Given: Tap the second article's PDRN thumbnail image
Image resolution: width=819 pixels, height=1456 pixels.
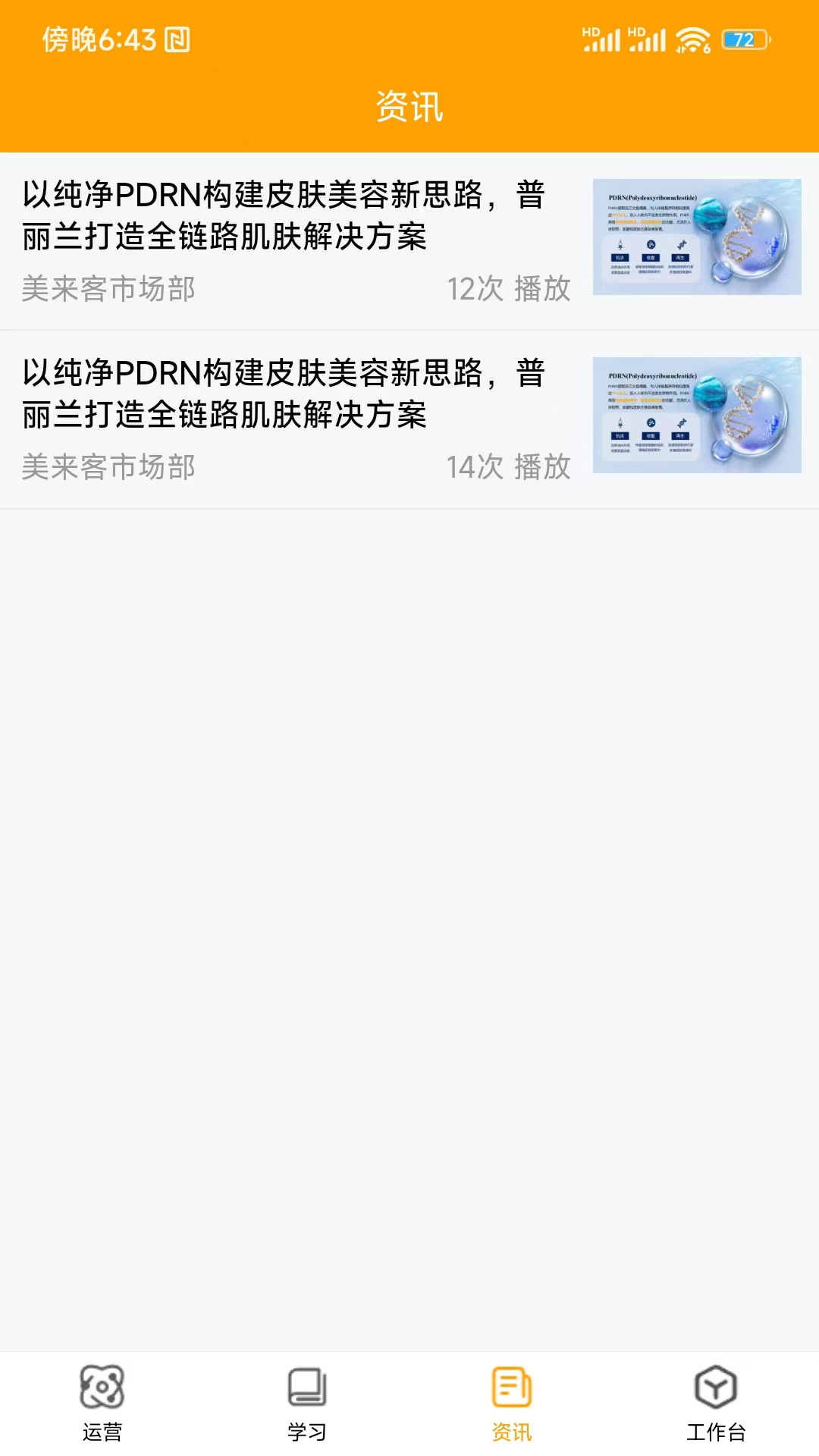Looking at the screenshot, I should (698, 416).
